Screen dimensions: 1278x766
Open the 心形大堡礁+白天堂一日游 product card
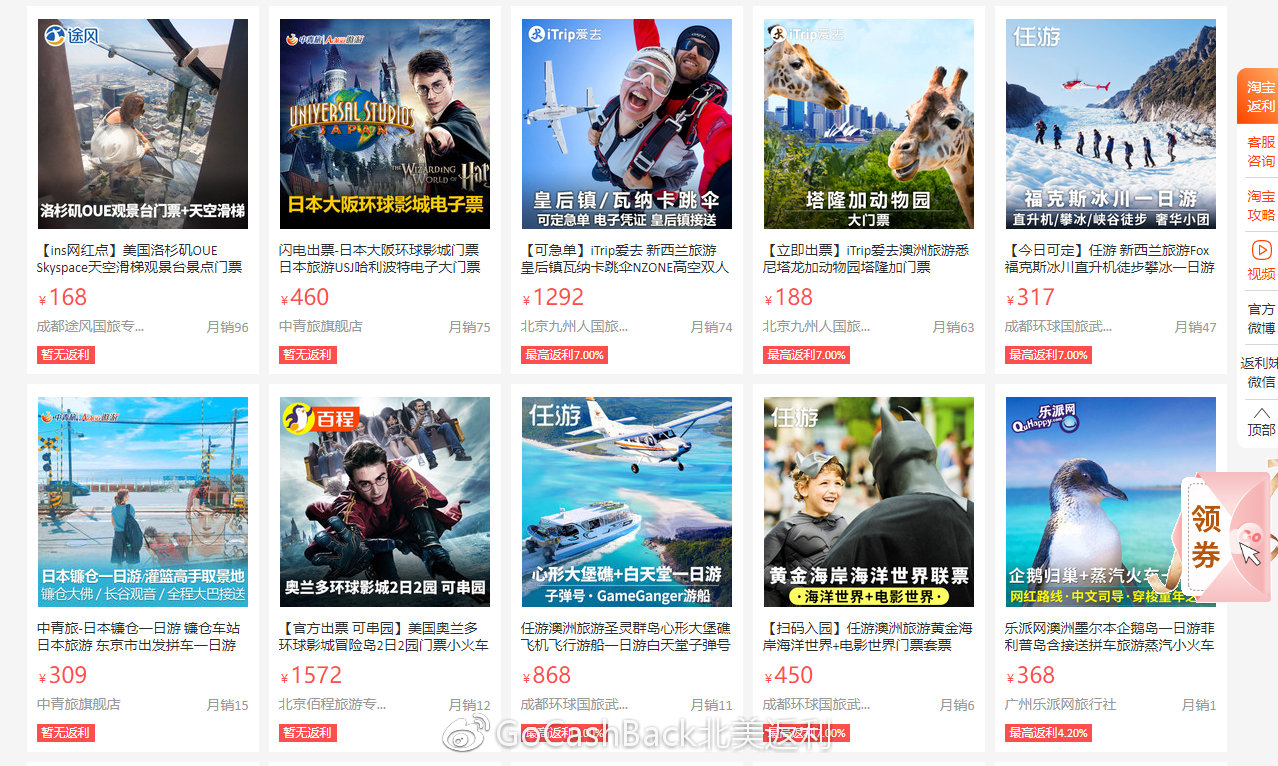(x=626, y=502)
